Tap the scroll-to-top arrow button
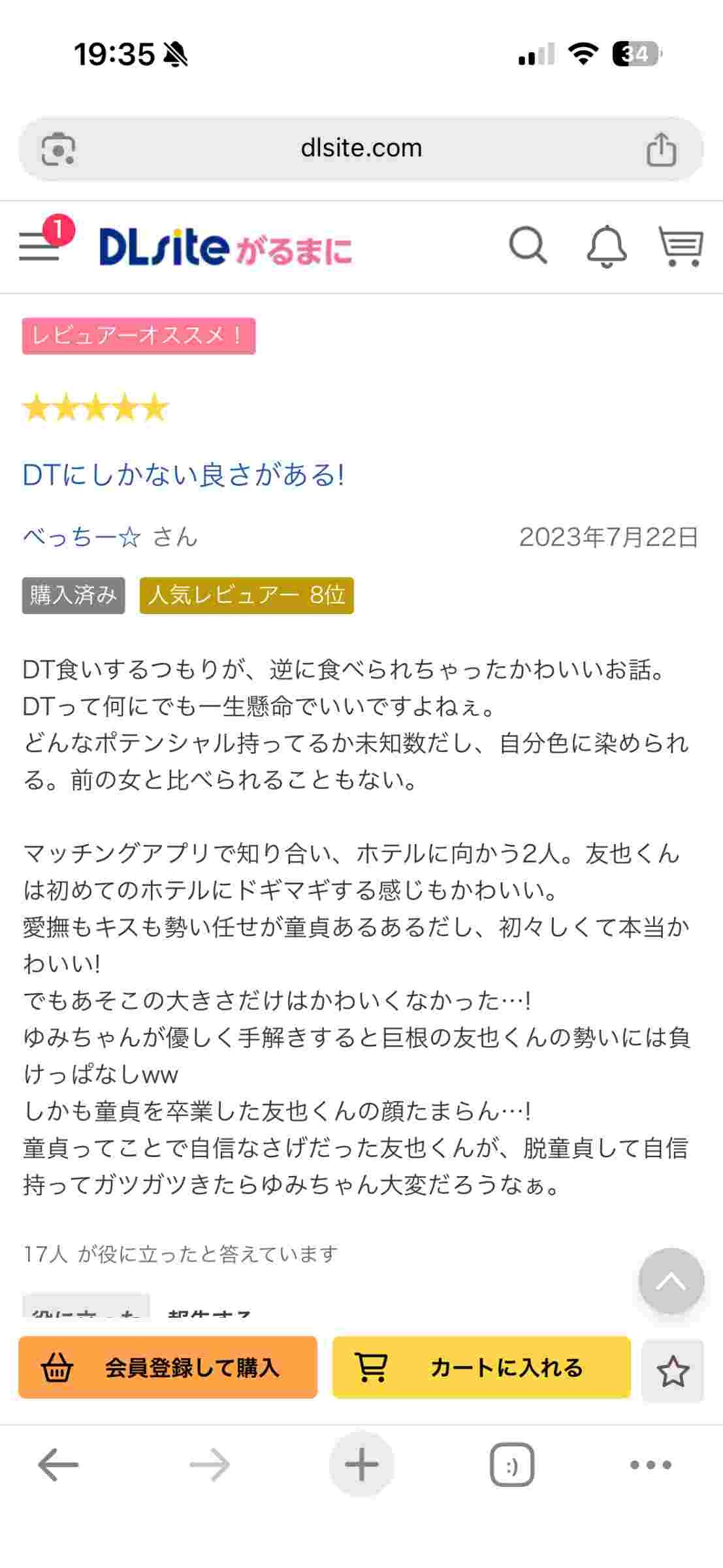This screenshot has height=1568, width=723. pyautogui.click(x=671, y=1281)
